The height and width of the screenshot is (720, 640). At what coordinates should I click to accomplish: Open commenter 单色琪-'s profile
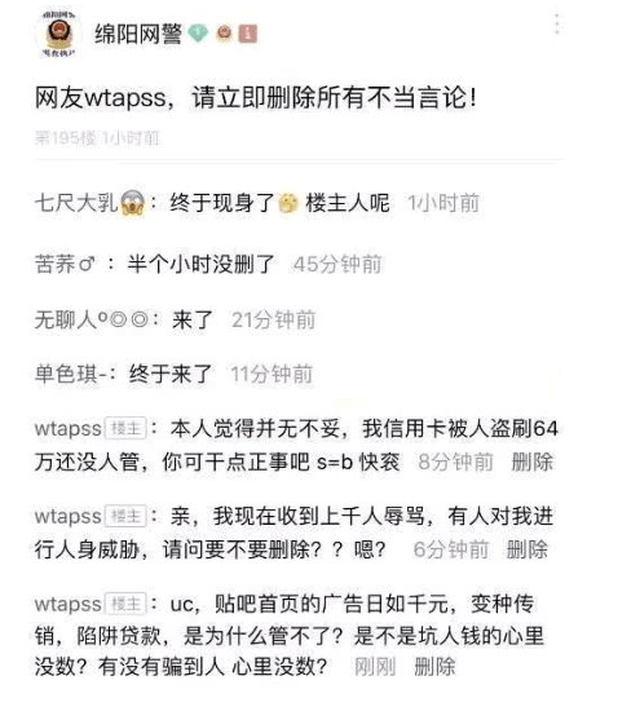[72, 375]
